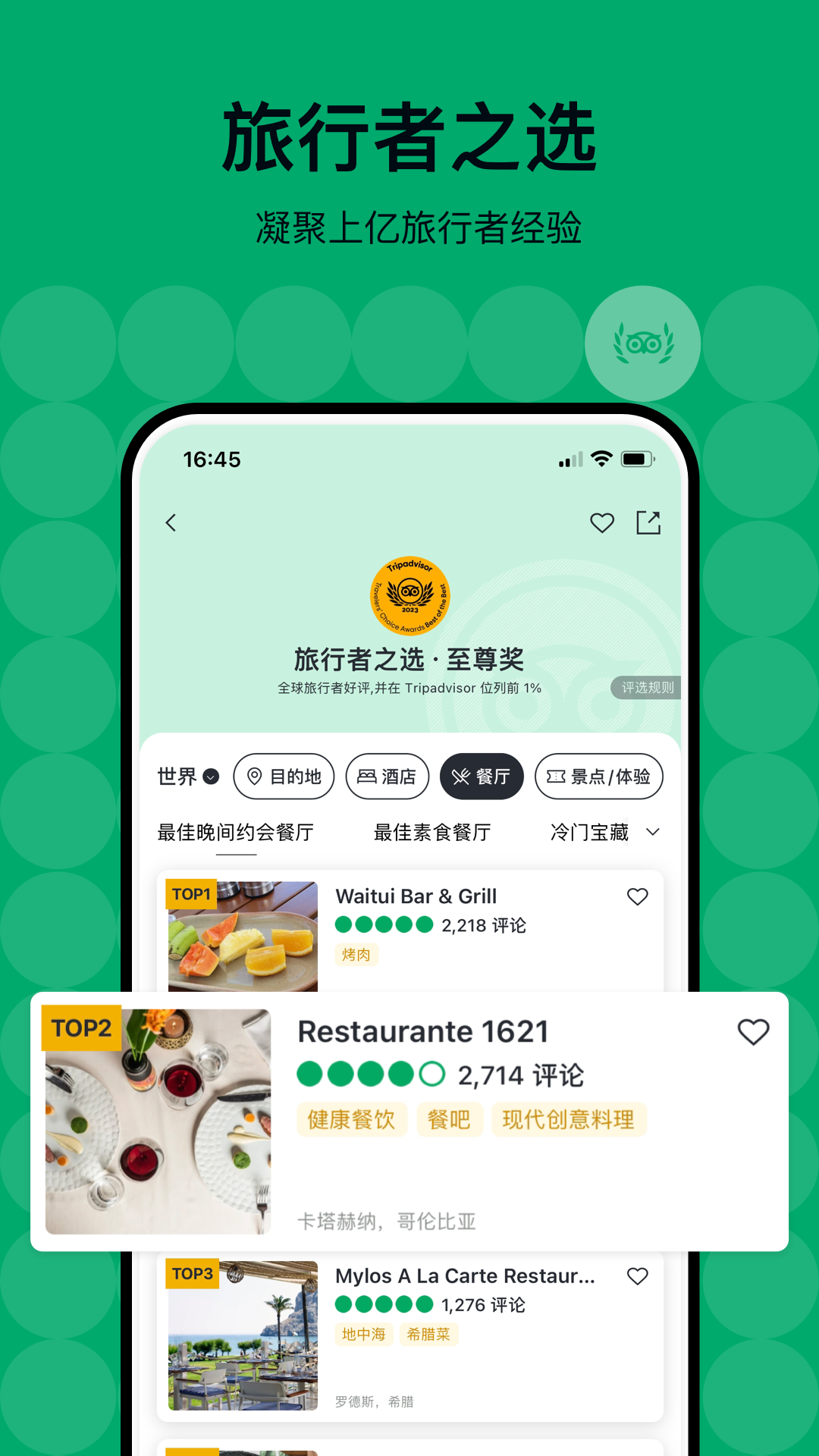Viewport: 819px width, 1456px height.
Task: Tap the back arrow at top left
Action: tap(170, 523)
